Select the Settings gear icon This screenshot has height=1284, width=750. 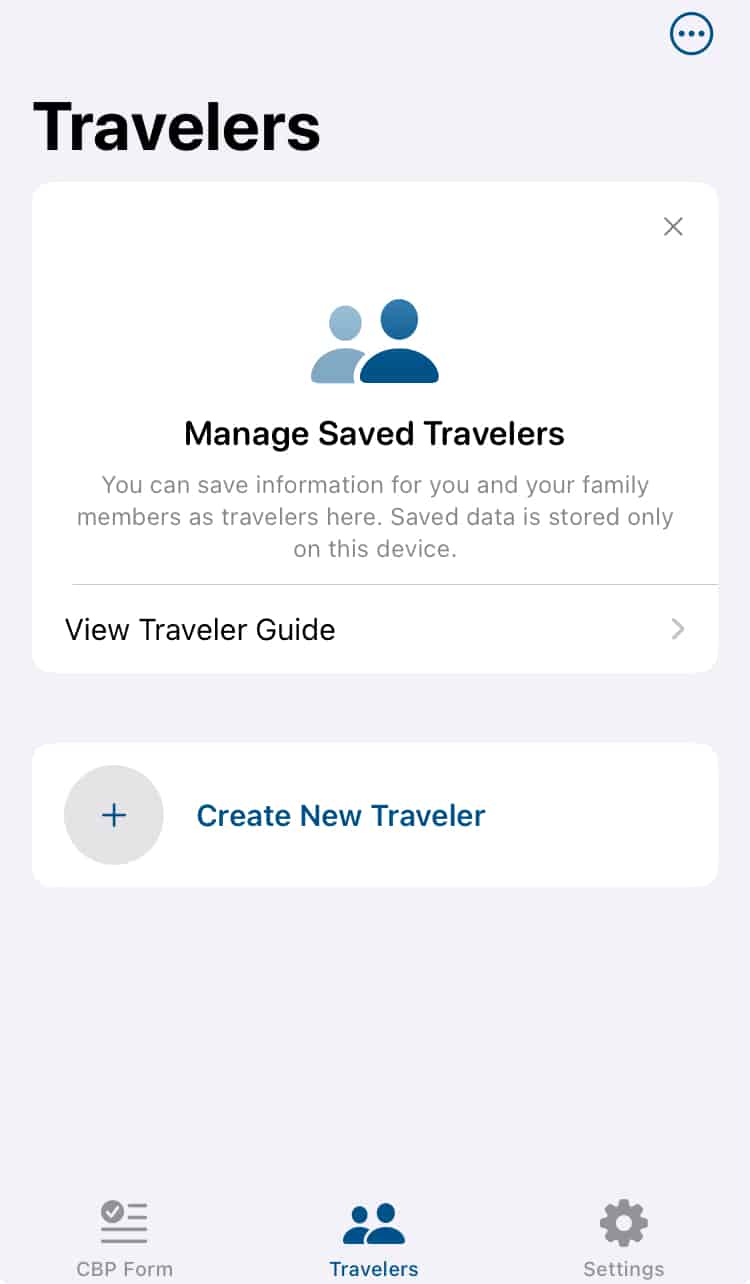click(x=623, y=1221)
